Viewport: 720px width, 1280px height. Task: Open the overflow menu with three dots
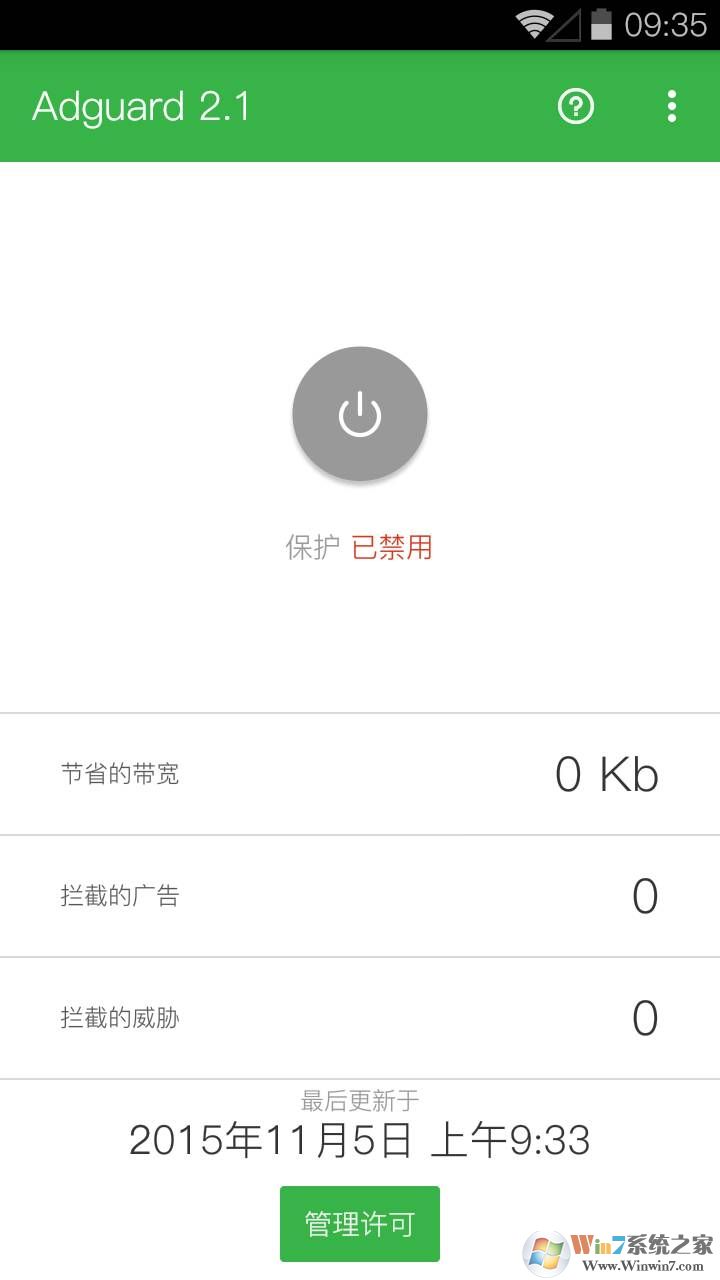[x=671, y=105]
